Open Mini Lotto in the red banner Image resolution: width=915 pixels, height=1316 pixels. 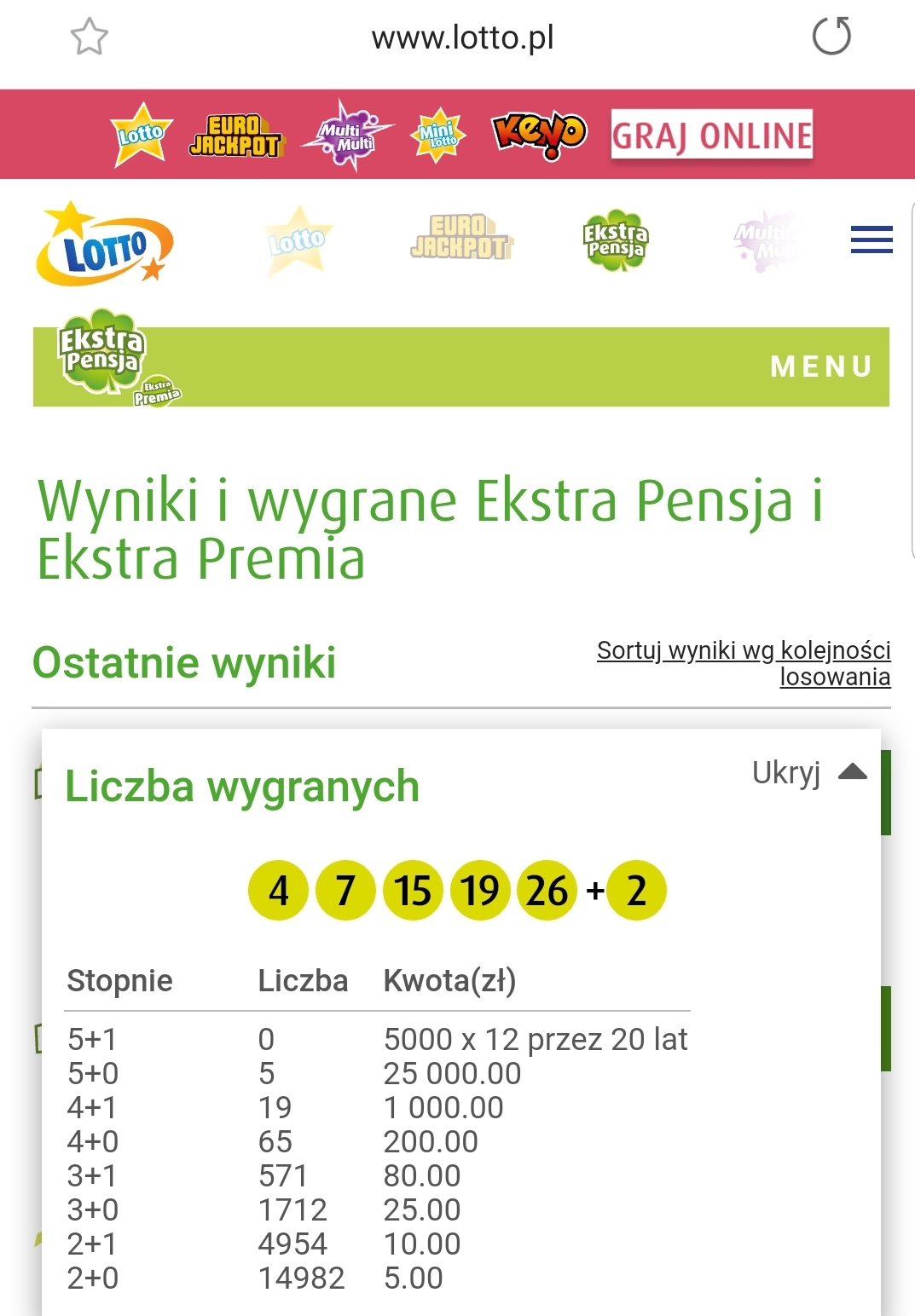coord(438,135)
